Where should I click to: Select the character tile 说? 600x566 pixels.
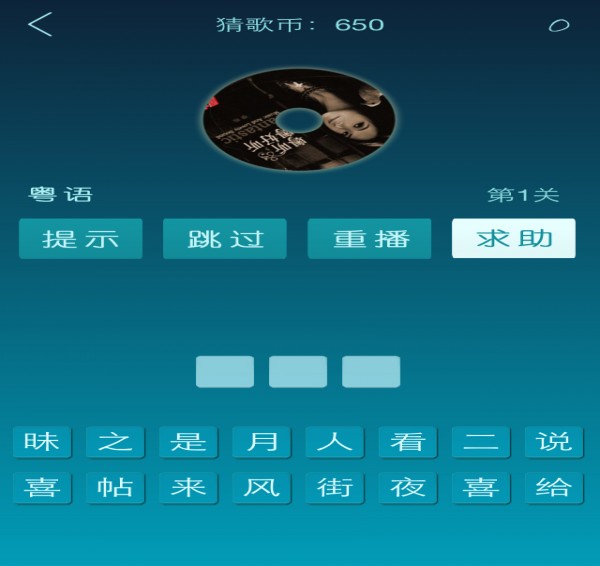click(x=553, y=442)
